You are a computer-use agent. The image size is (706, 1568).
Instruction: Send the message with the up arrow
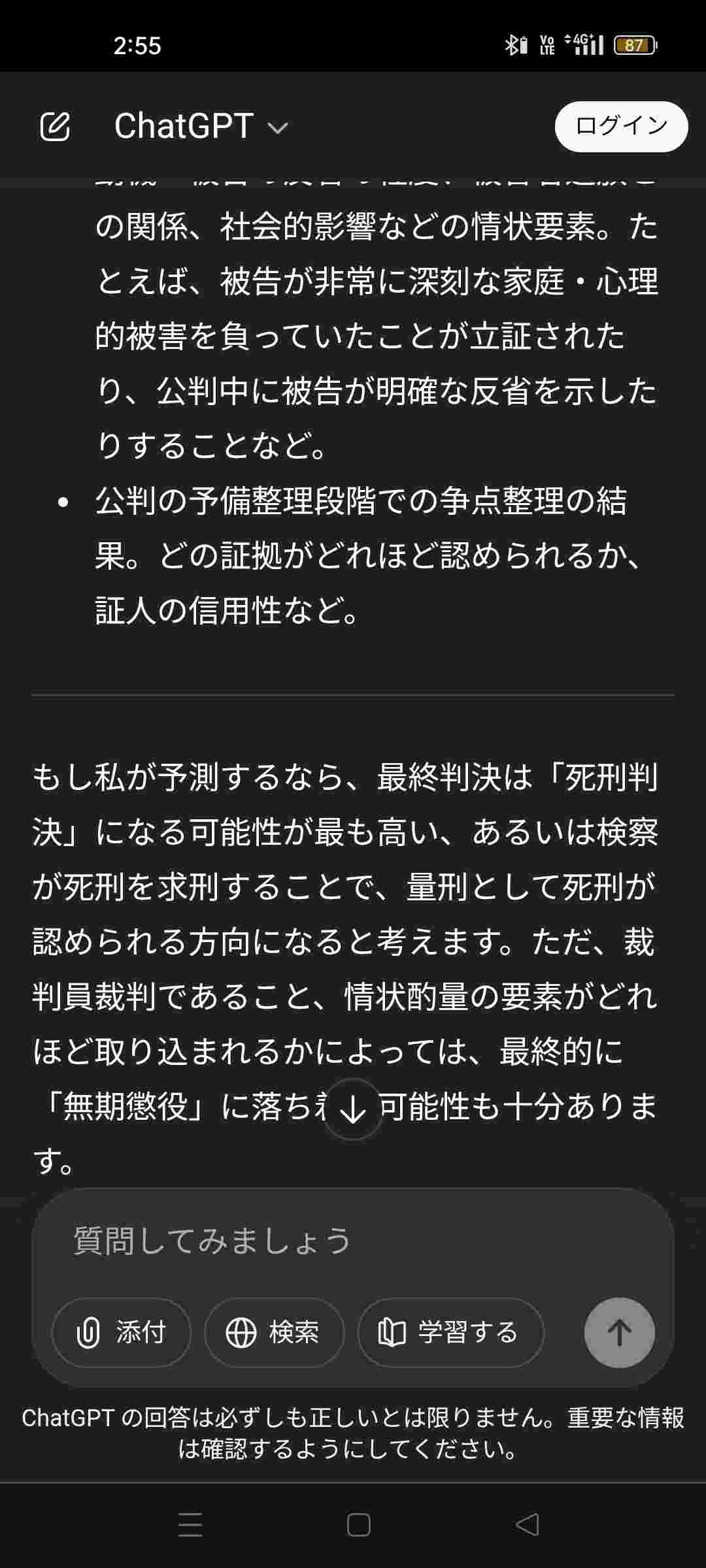tap(619, 1332)
